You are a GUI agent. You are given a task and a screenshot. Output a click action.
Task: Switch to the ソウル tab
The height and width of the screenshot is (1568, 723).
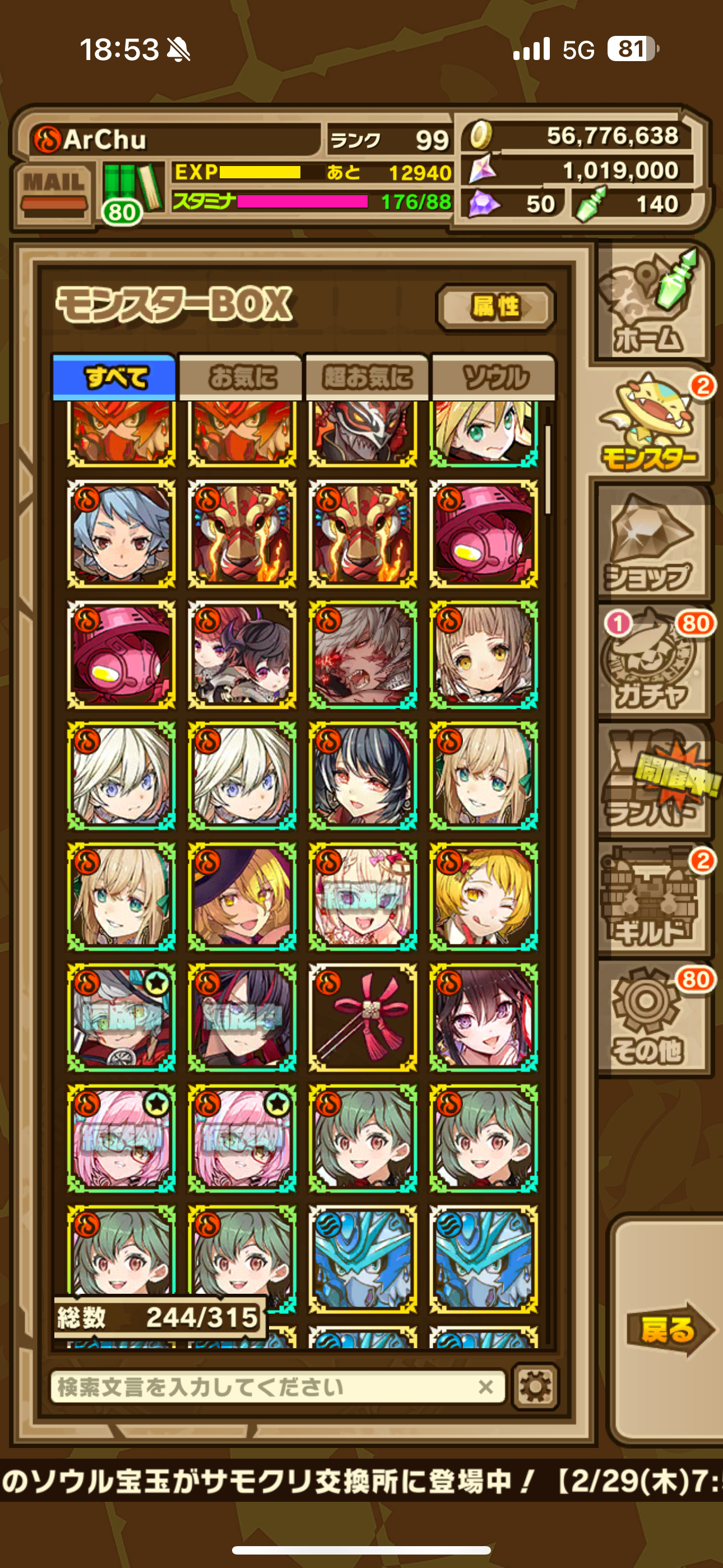click(x=494, y=377)
